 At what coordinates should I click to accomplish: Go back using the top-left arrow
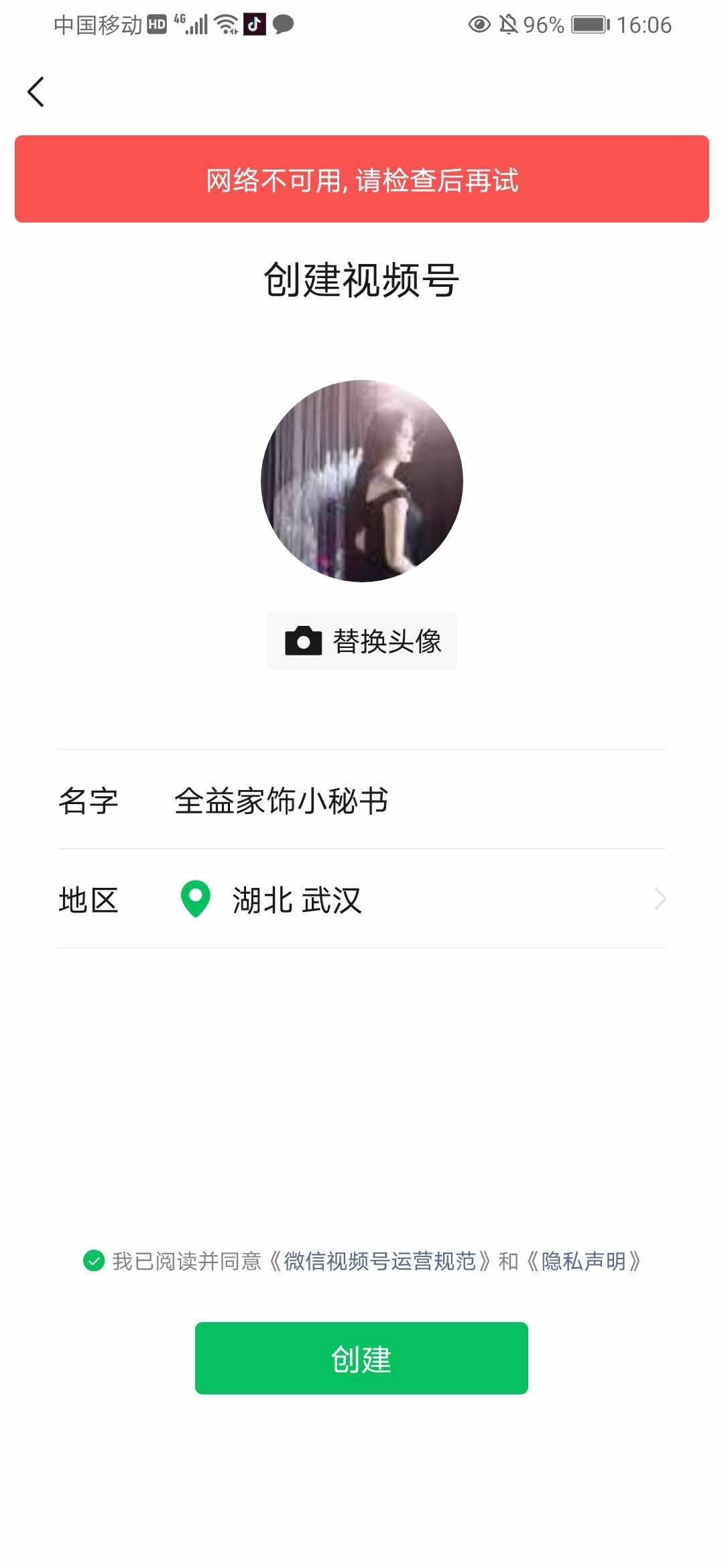(36, 92)
